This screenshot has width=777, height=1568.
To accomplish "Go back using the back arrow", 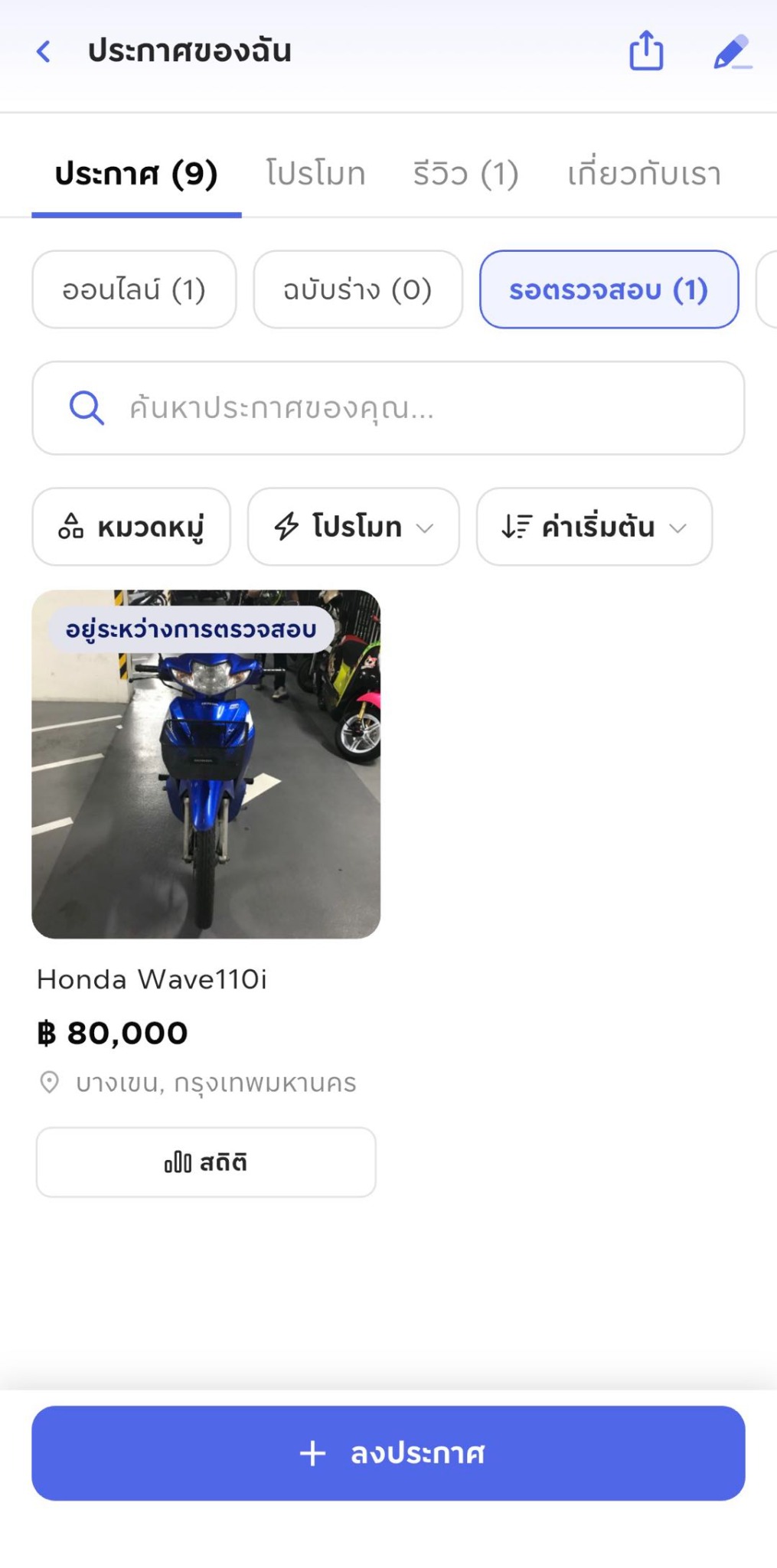I will coord(44,52).
